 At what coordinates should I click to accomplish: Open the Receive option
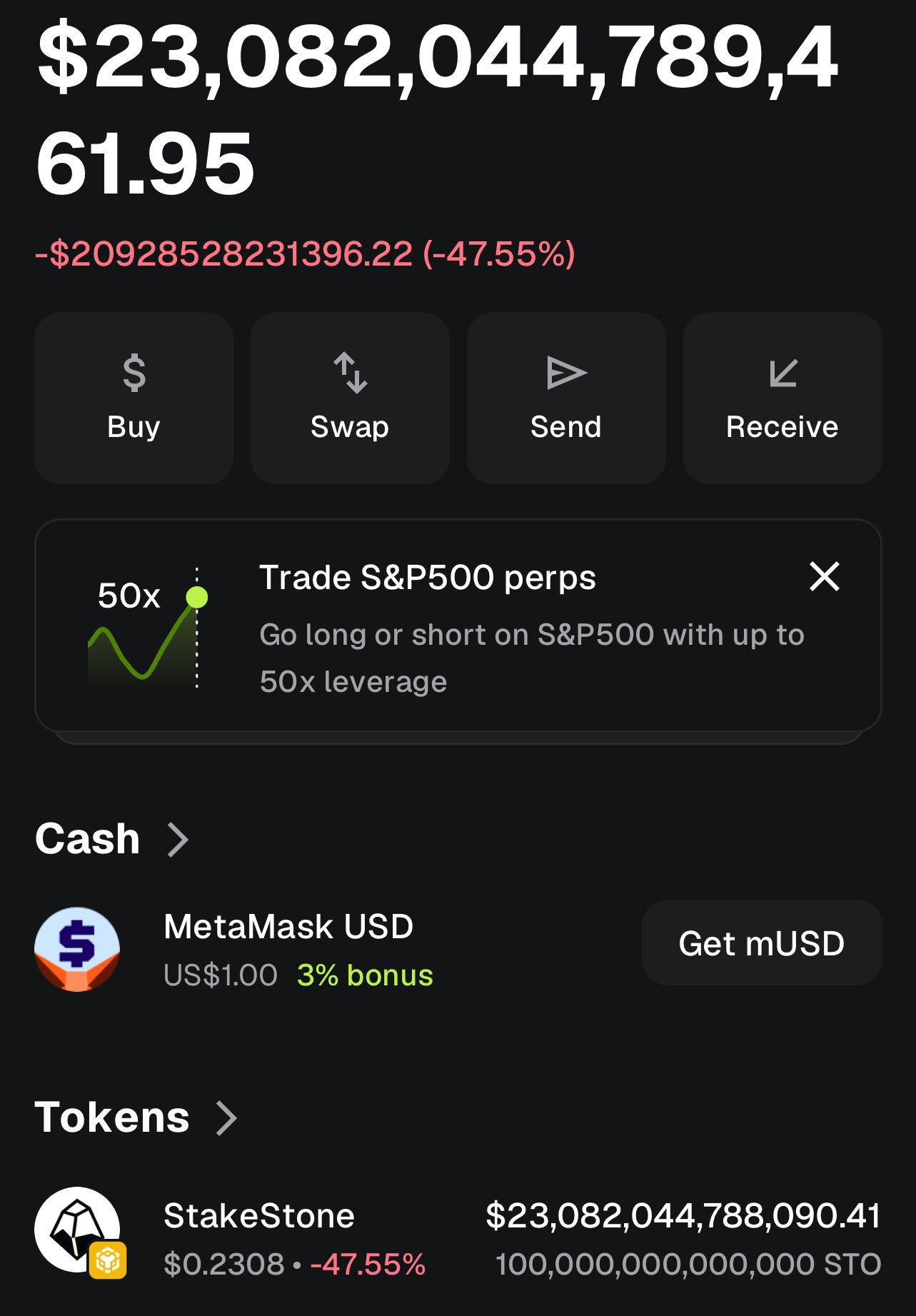coord(782,398)
